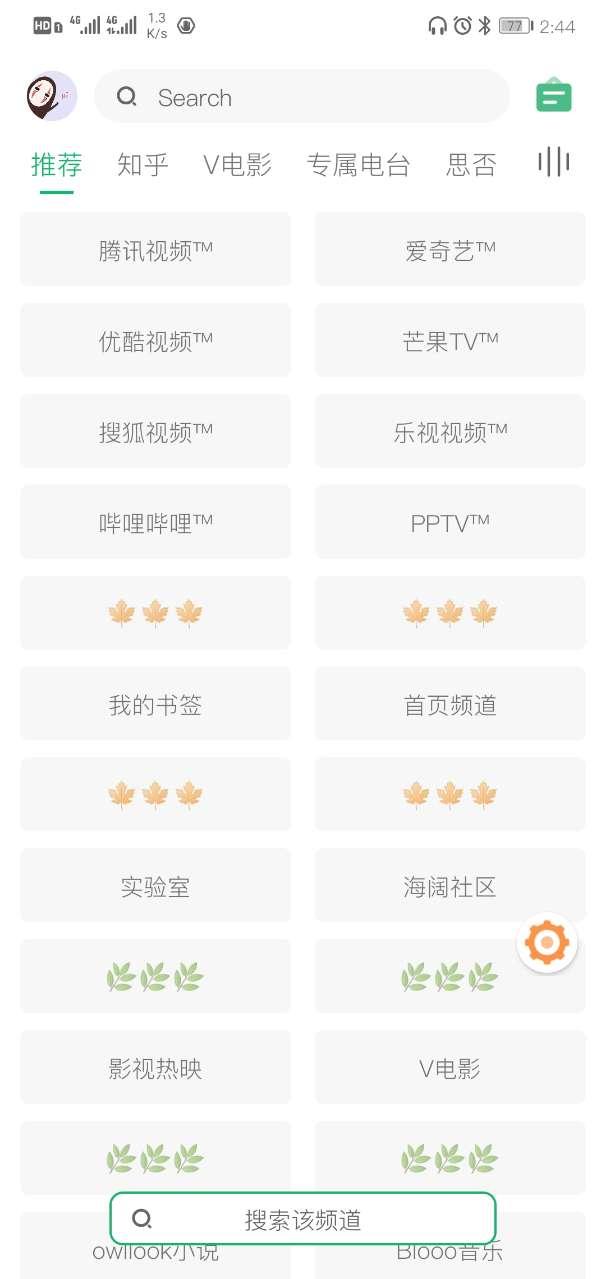This screenshot has height=1279, width=606.
Task: Switch to the V电影 tab
Action: (237, 165)
